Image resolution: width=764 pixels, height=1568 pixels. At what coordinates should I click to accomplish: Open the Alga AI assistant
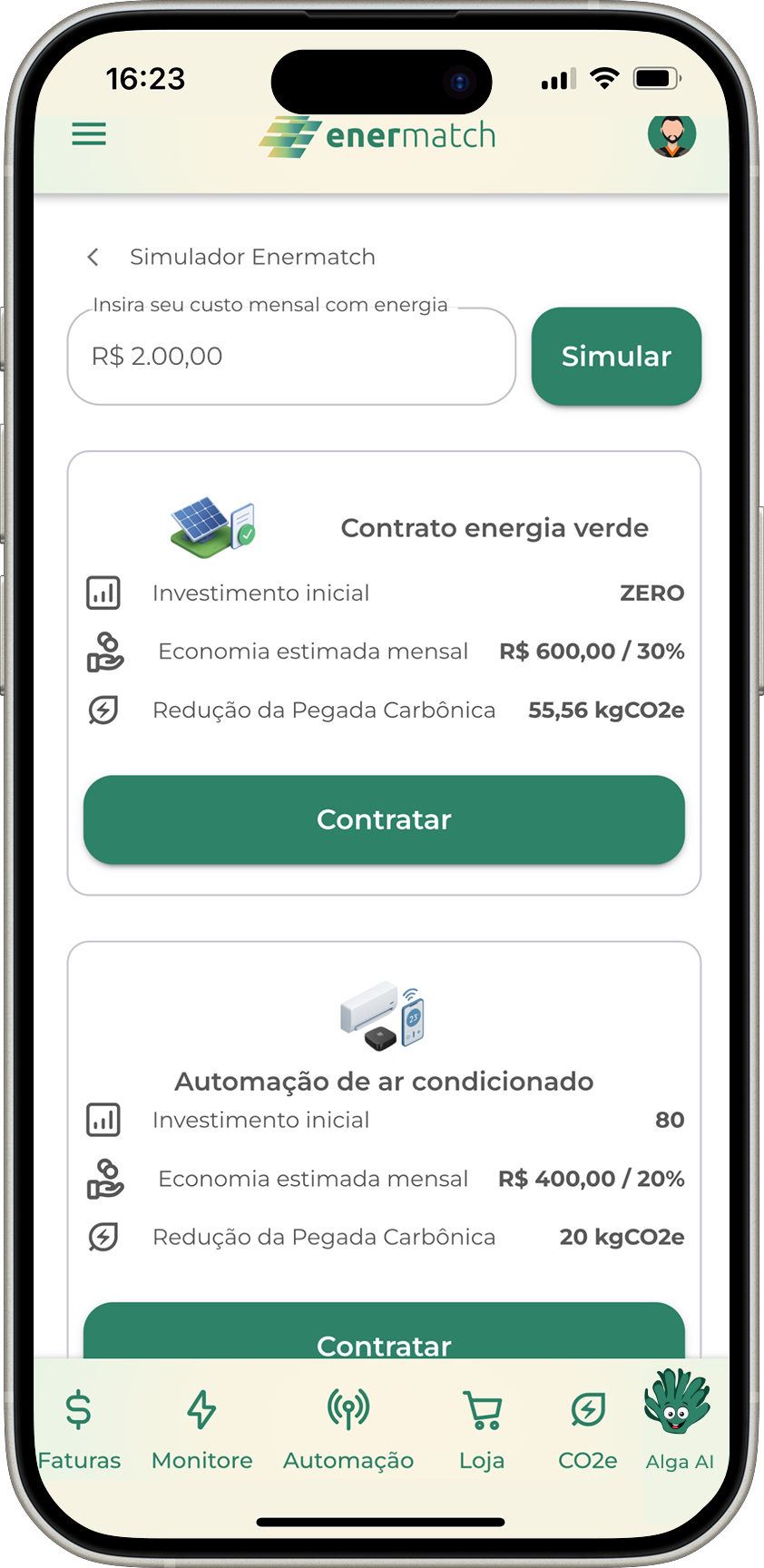[x=679, y=1421]
